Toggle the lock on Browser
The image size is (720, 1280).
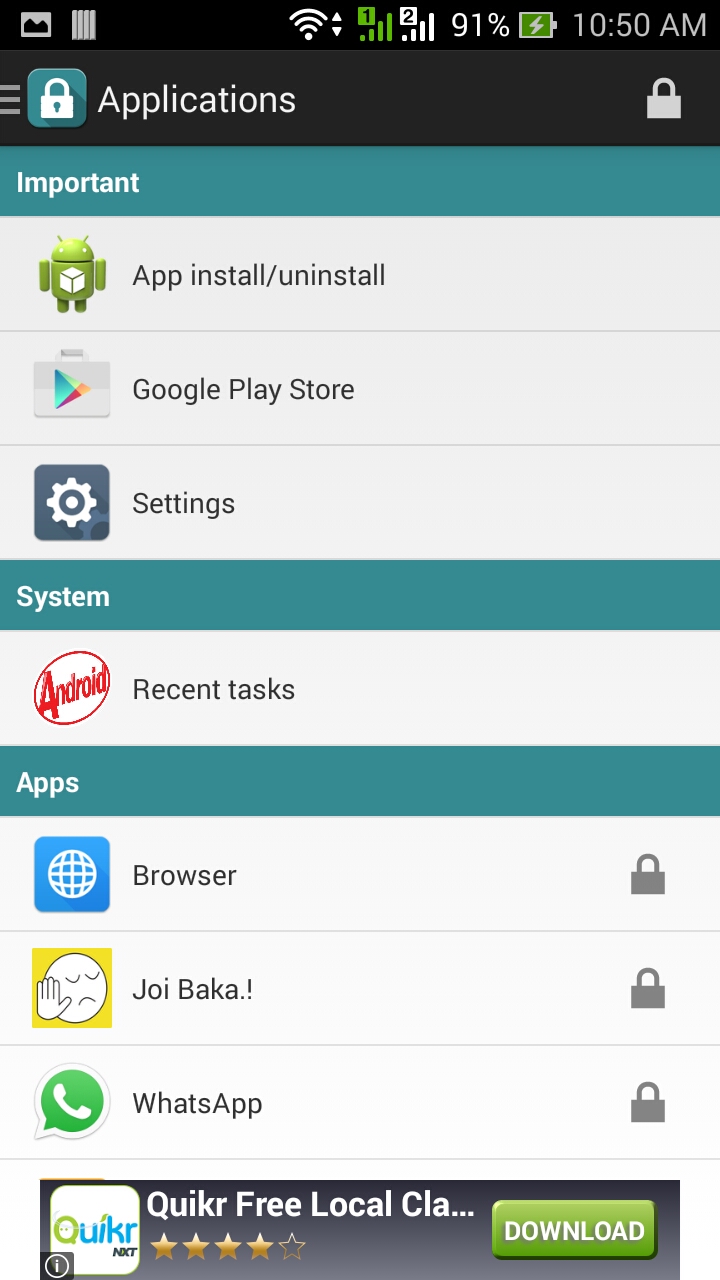pos(650,874)
